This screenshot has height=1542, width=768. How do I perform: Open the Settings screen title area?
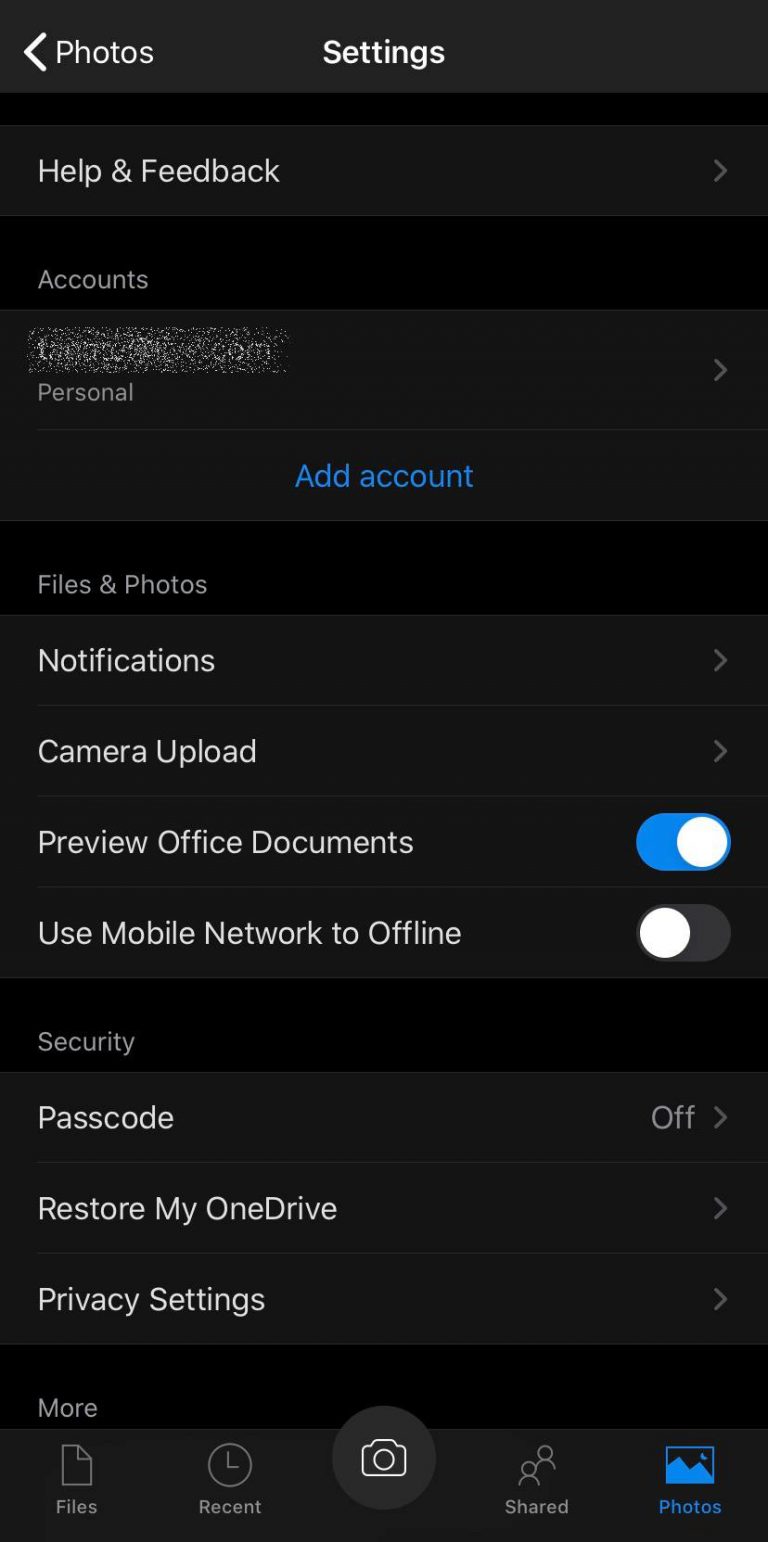pyautogui.click(x=384, y=52)
